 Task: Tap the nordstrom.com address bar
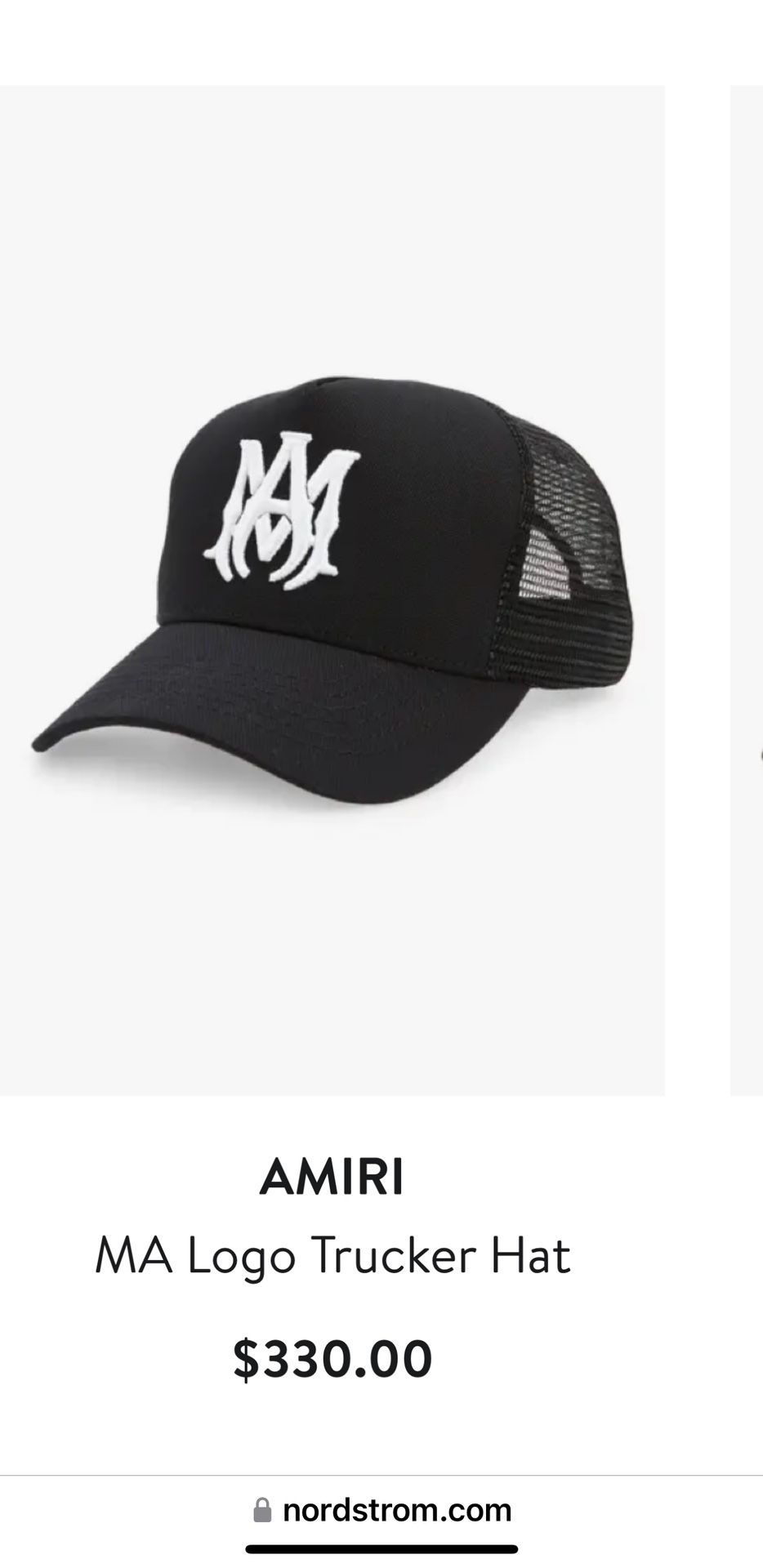(x=381, y=1510)
